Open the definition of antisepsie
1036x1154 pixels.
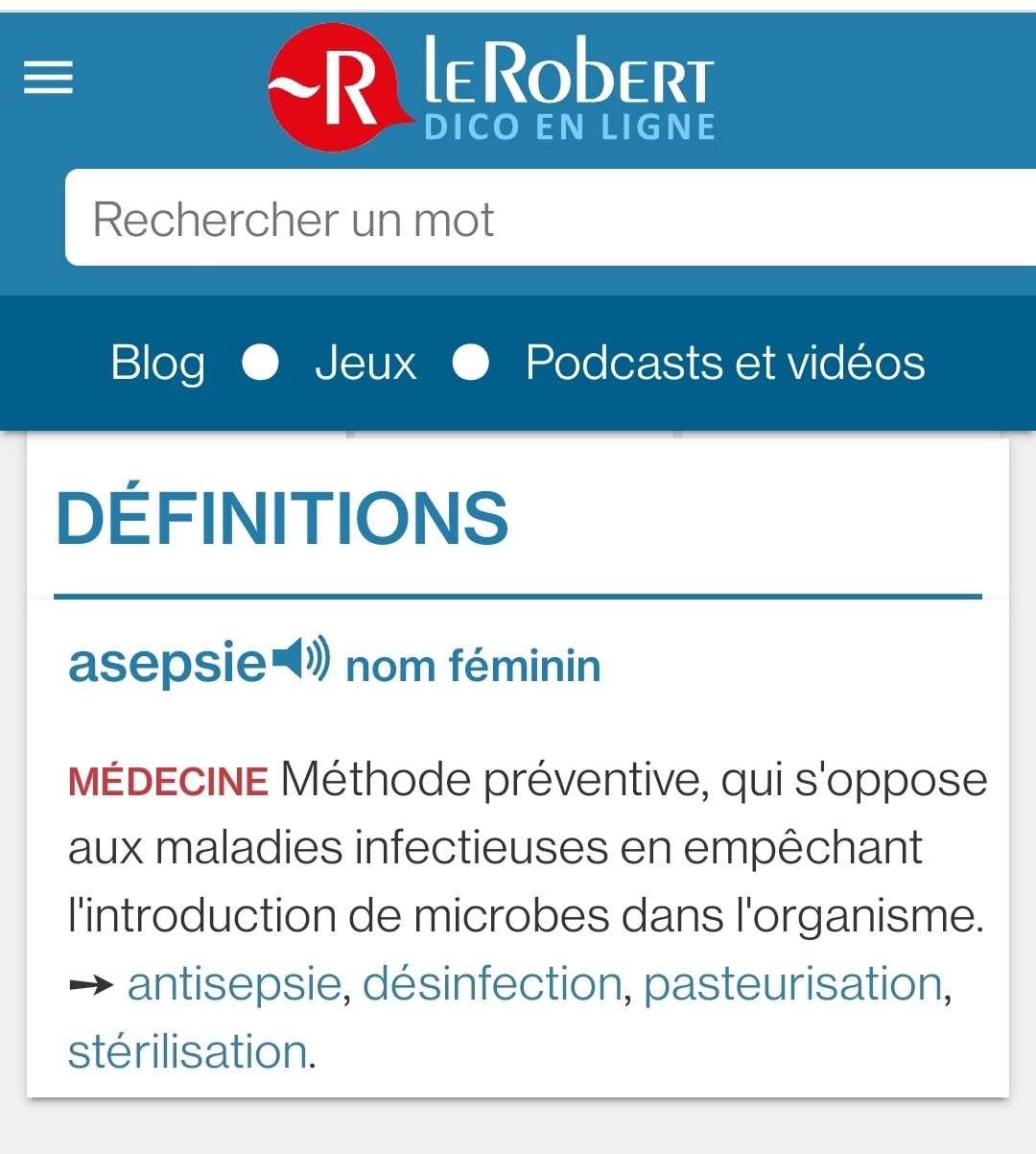tap(234, 984)
